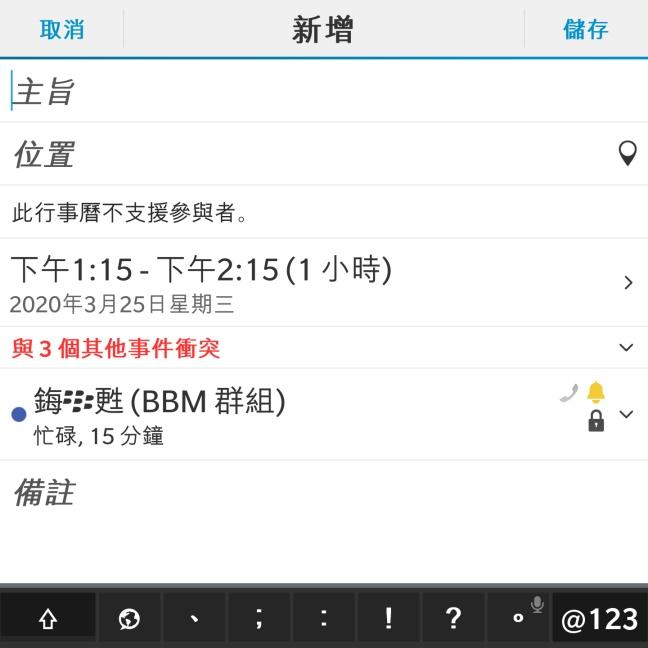Open the map pin location picker
This screenshot has height=648, width=648.
tap(627, 153)
